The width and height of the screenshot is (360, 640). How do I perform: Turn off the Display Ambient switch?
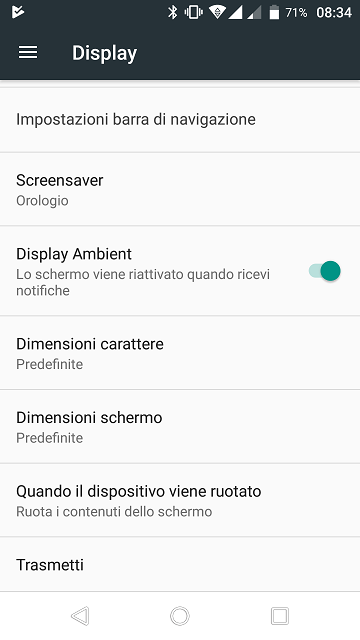324,271
